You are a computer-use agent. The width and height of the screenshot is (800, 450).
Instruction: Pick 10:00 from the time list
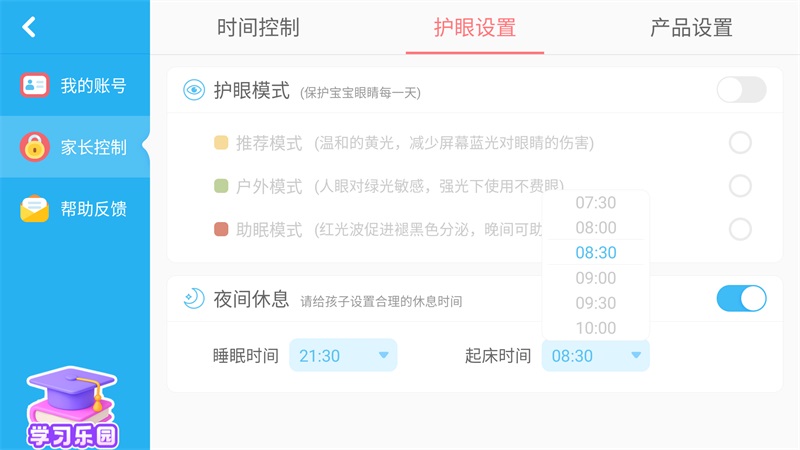click(595, 328)
